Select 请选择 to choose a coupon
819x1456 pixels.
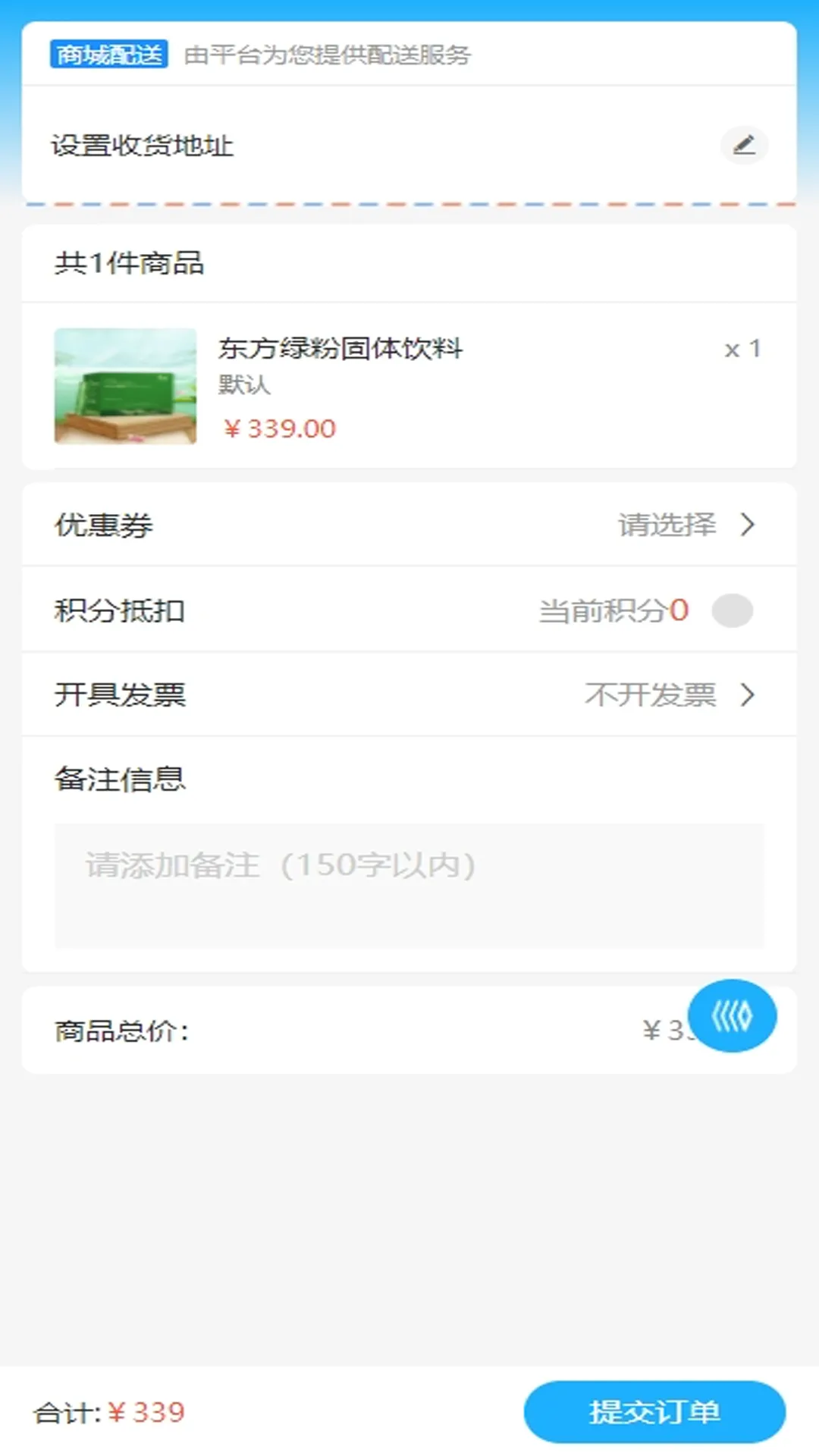666,524
